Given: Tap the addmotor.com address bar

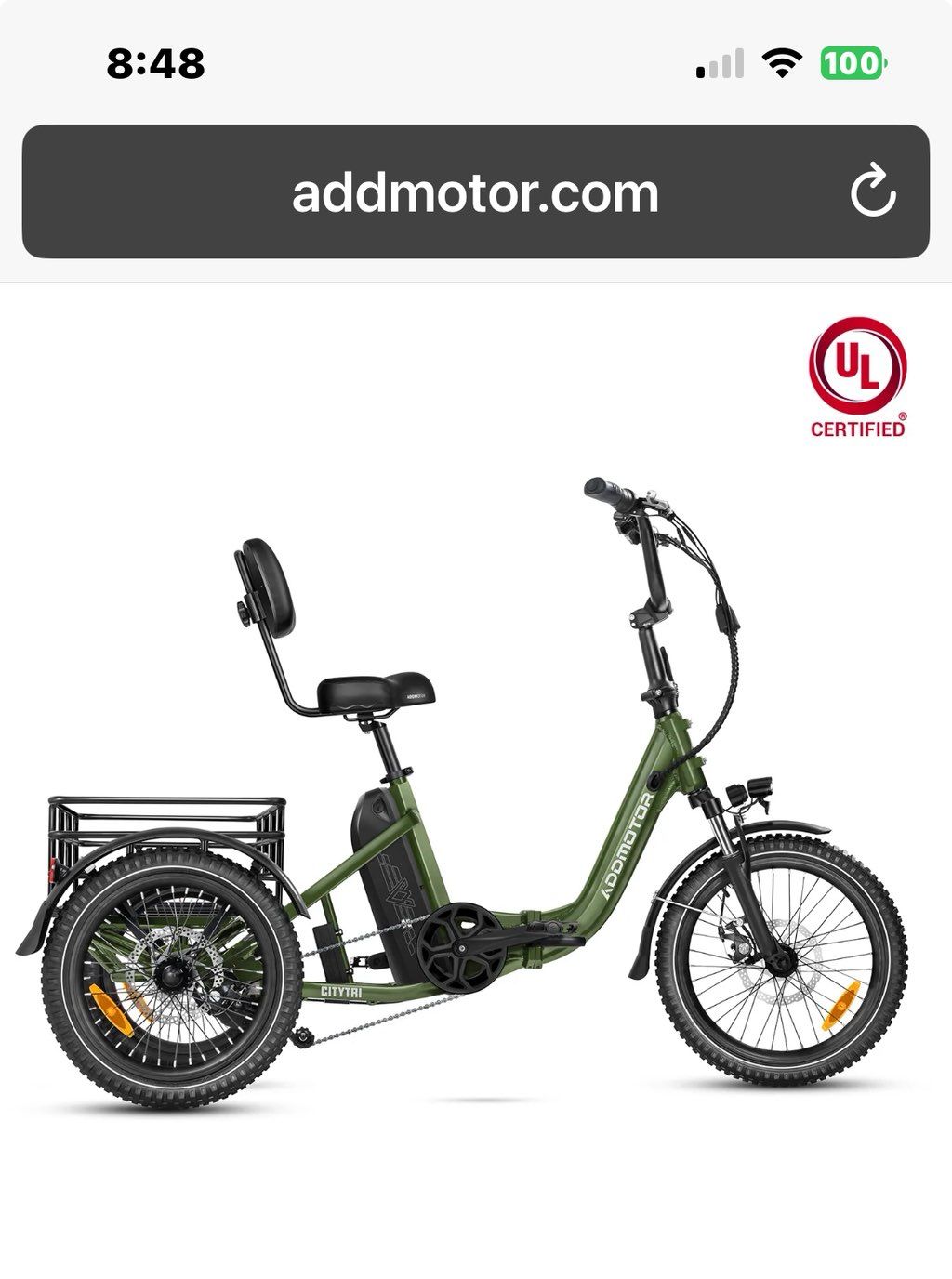Looking at the screenshot, I should pos(474,192).
